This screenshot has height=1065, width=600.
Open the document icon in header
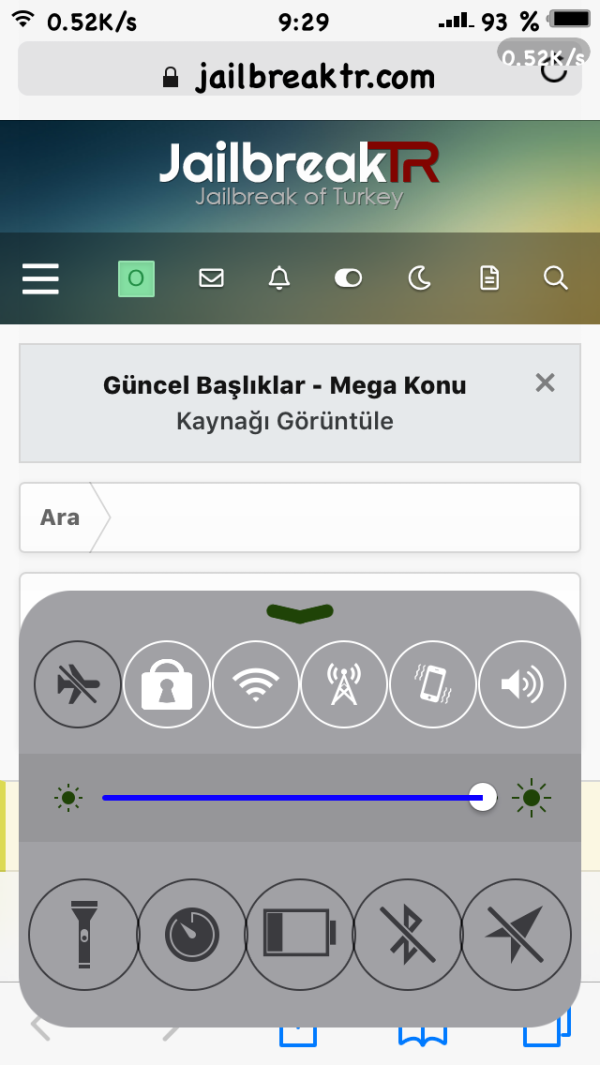489,278
